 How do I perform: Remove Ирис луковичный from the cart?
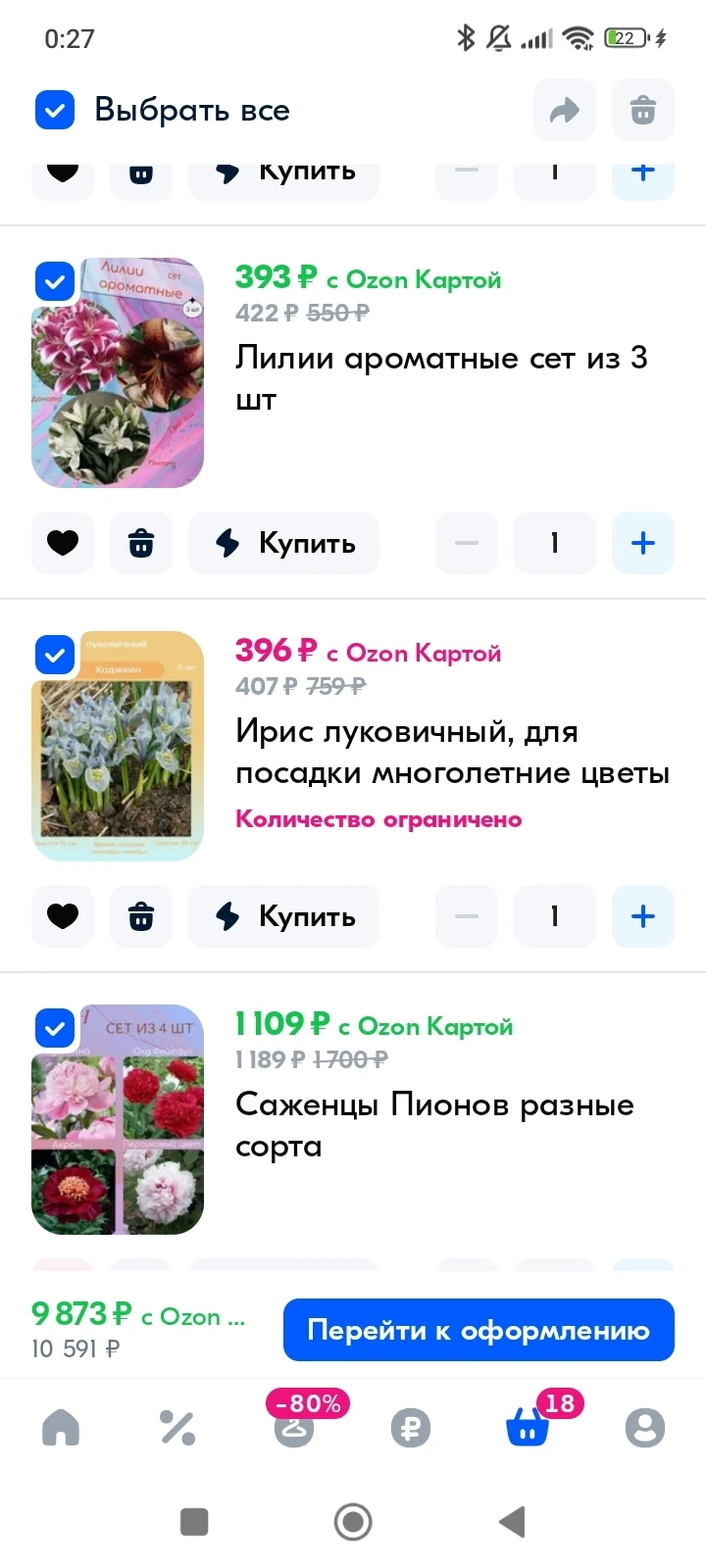141,916
